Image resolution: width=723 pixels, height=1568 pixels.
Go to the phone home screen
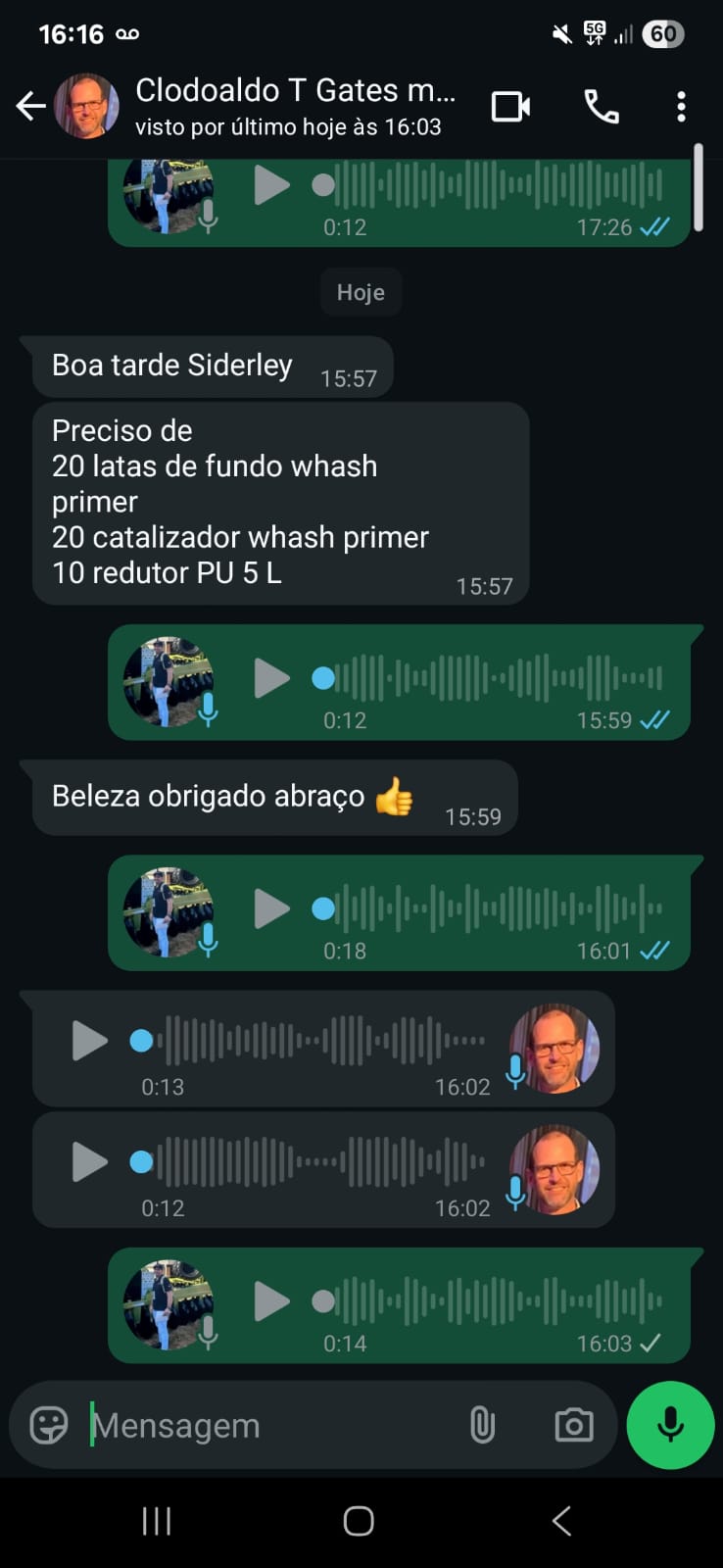click(x=359, y=1521)
